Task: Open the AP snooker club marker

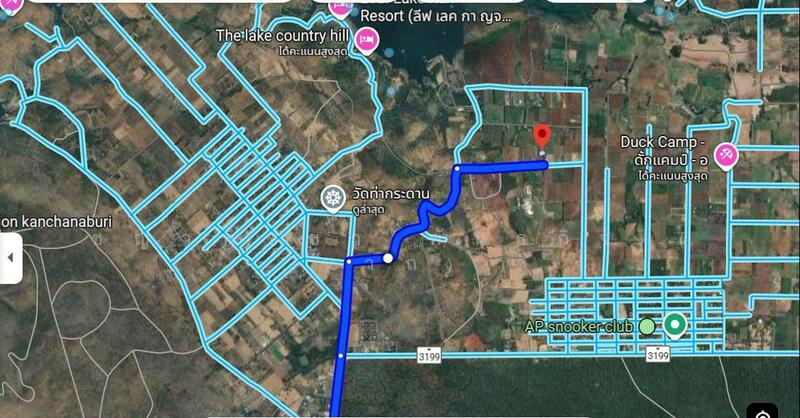Action: [647, 325]
